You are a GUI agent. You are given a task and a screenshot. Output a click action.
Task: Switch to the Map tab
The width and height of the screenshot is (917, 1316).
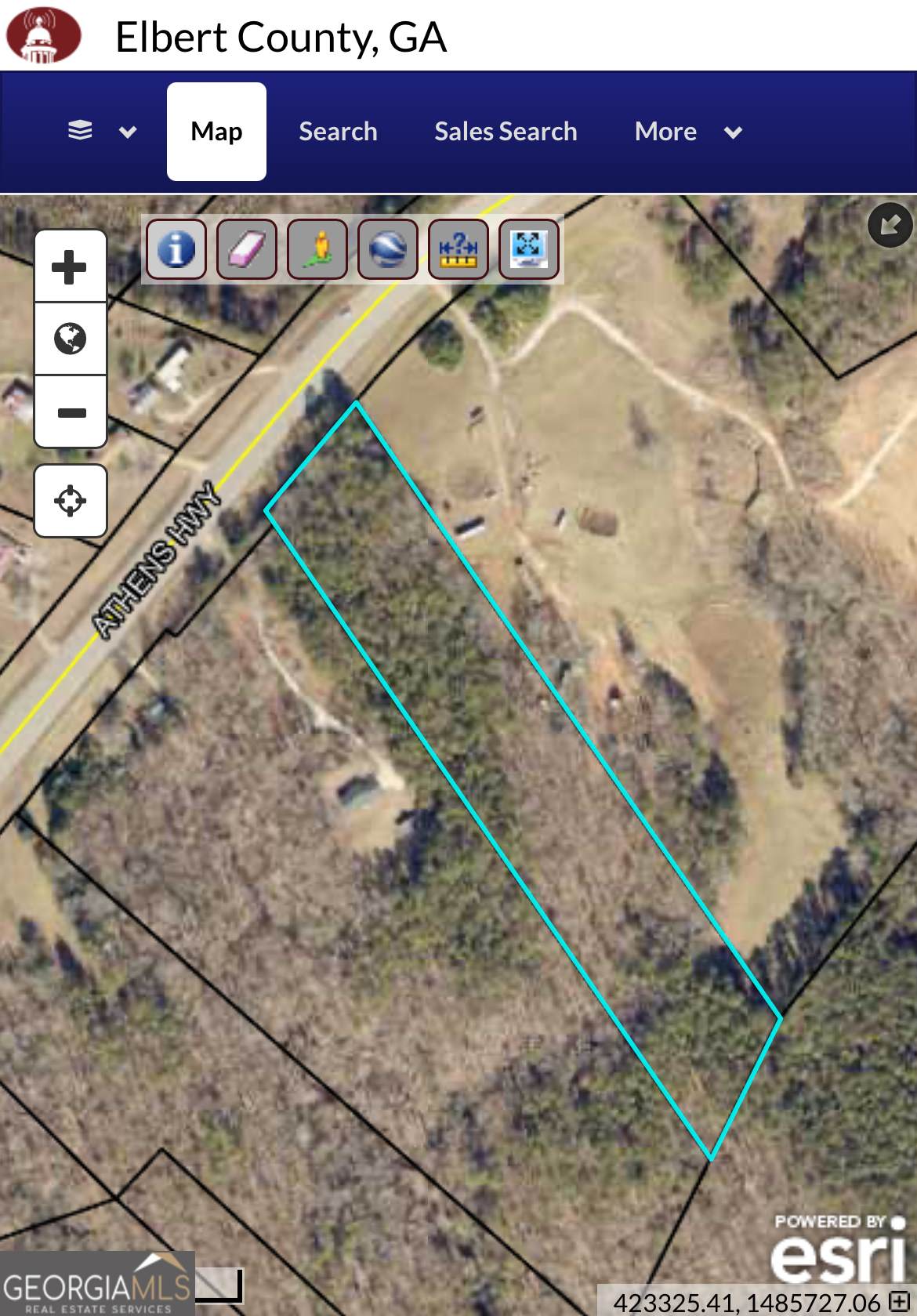click(216, 132)
